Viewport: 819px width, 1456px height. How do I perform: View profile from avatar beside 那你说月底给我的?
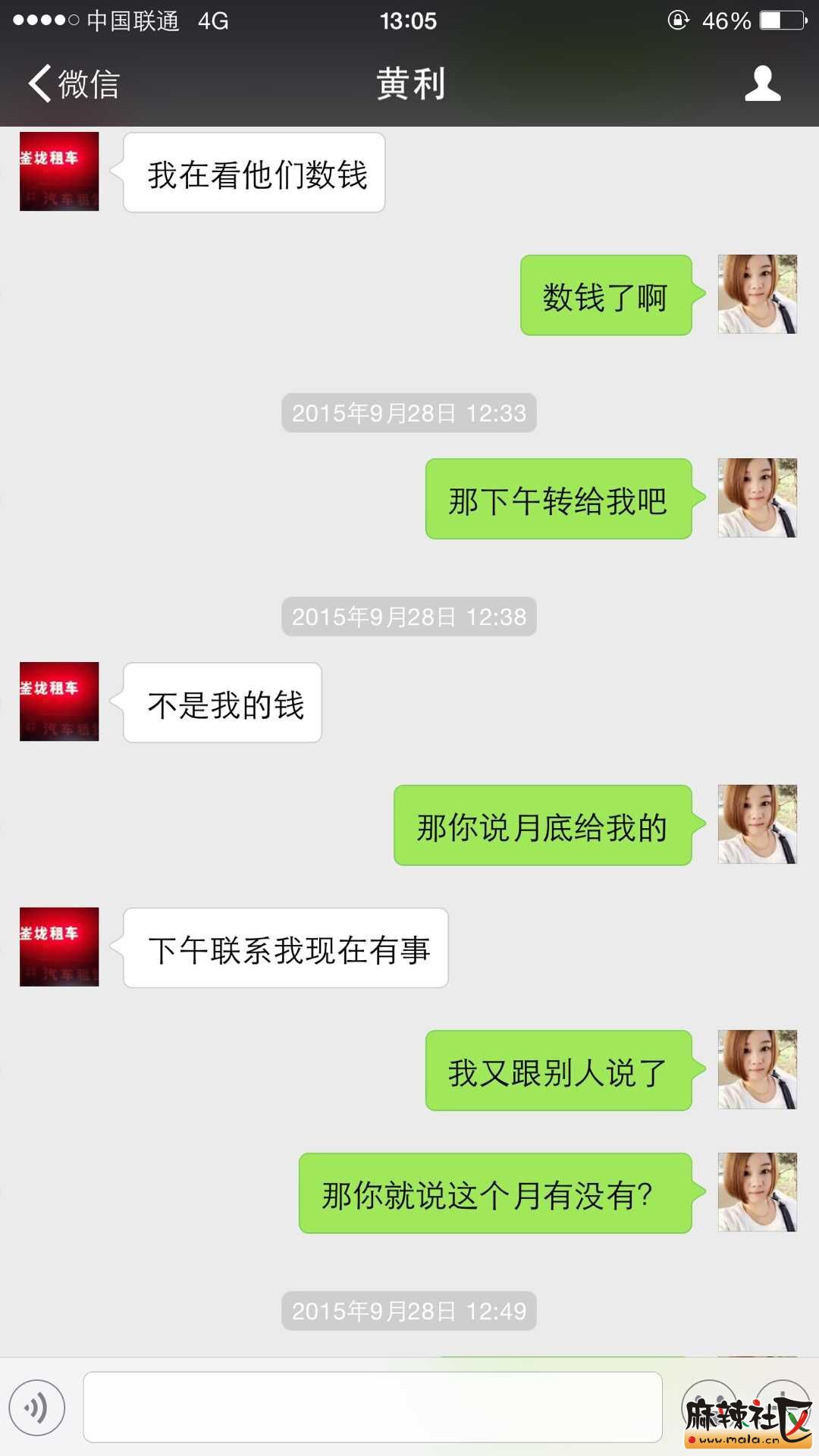point(757,824)
